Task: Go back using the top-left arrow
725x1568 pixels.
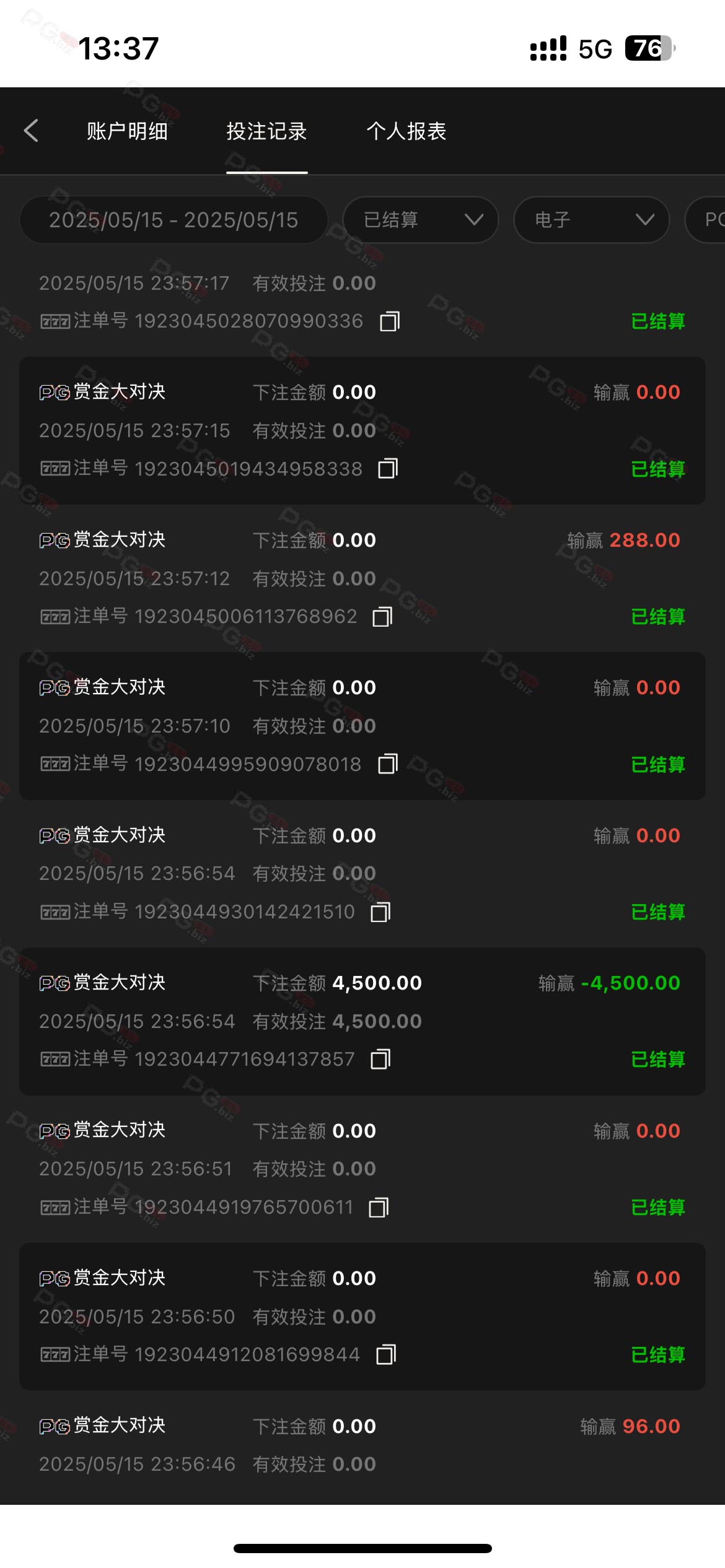Action: coord(31,131)
